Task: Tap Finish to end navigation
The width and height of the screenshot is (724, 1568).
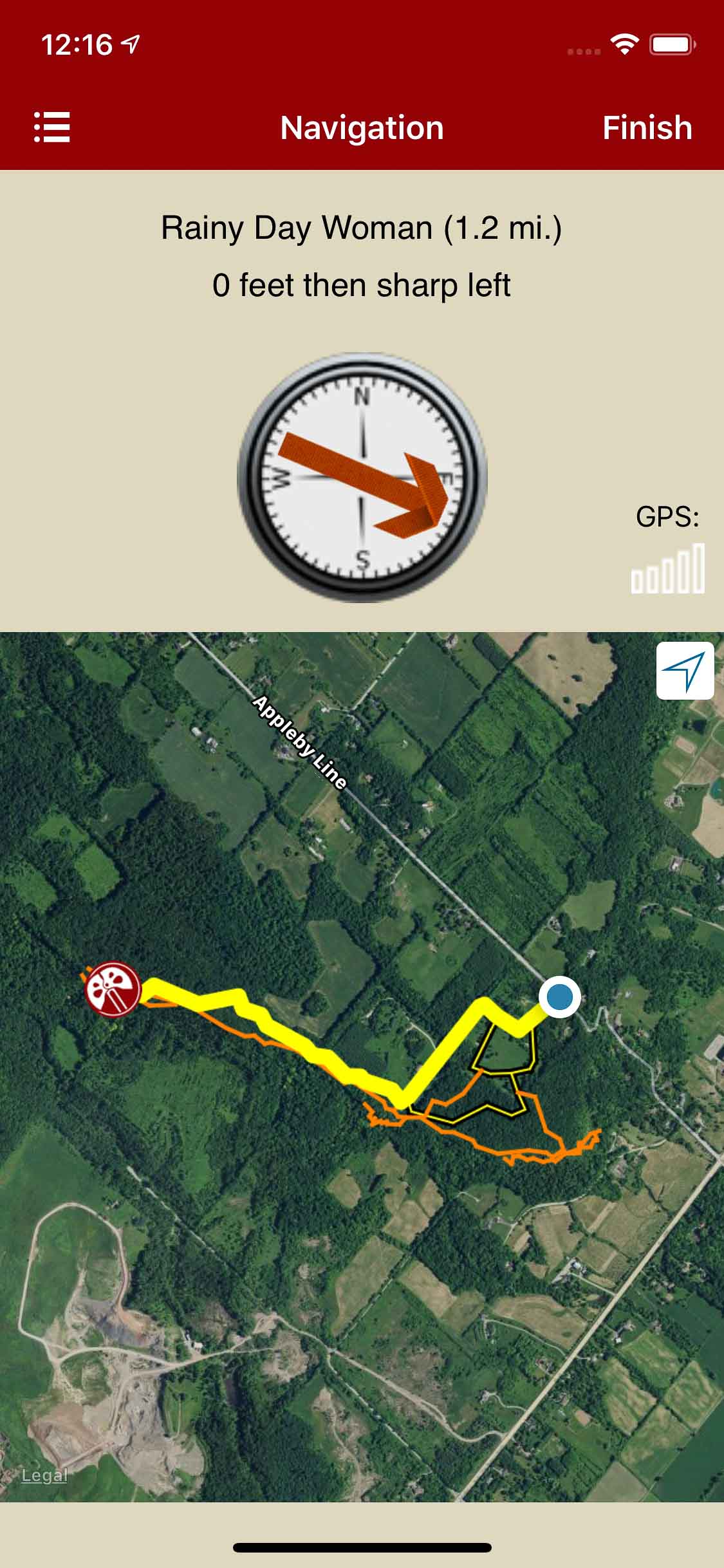Action: pyautogui.click(x=647, y=127)
